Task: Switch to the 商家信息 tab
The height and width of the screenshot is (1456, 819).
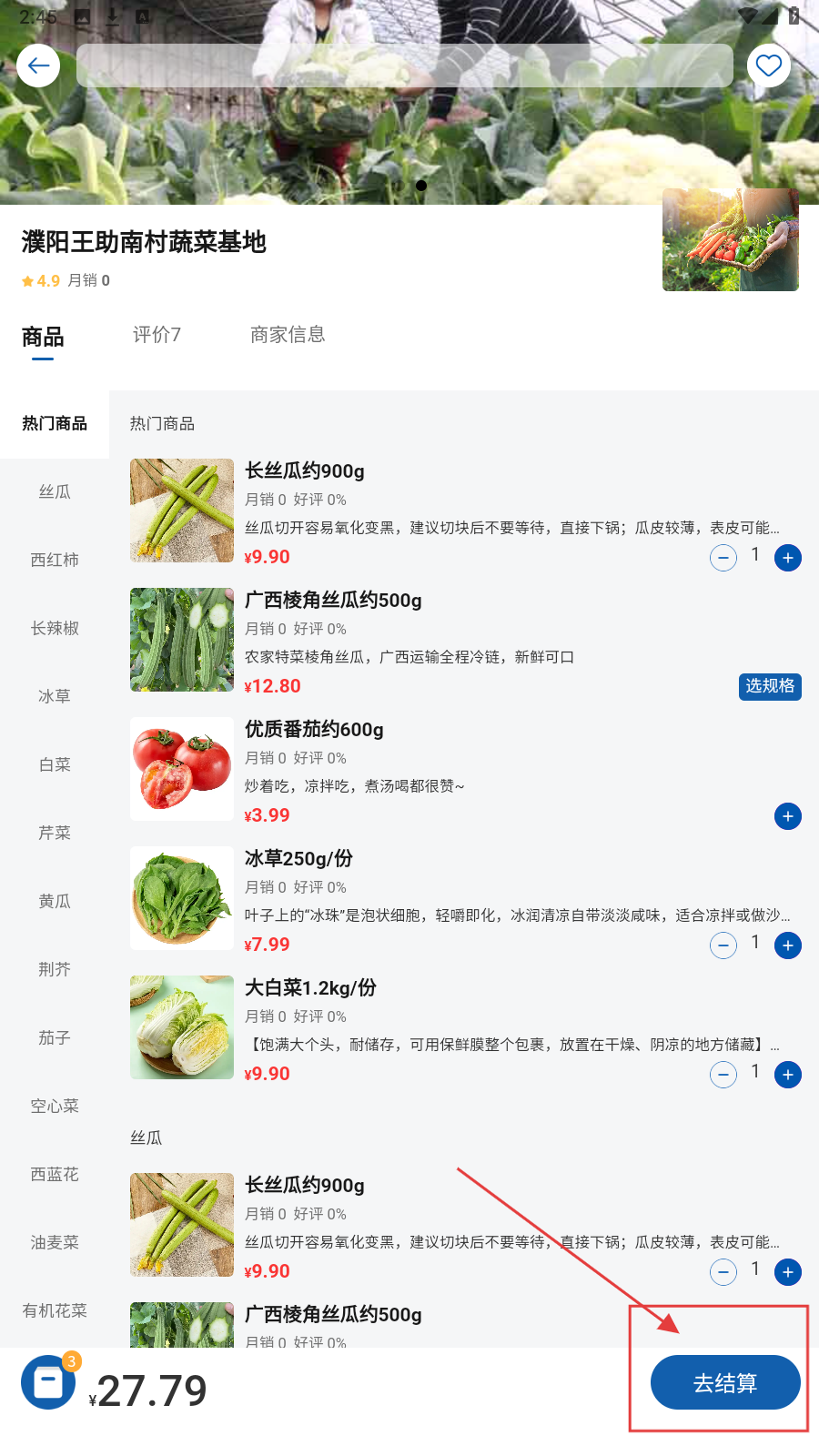Action: pos(288,335)
